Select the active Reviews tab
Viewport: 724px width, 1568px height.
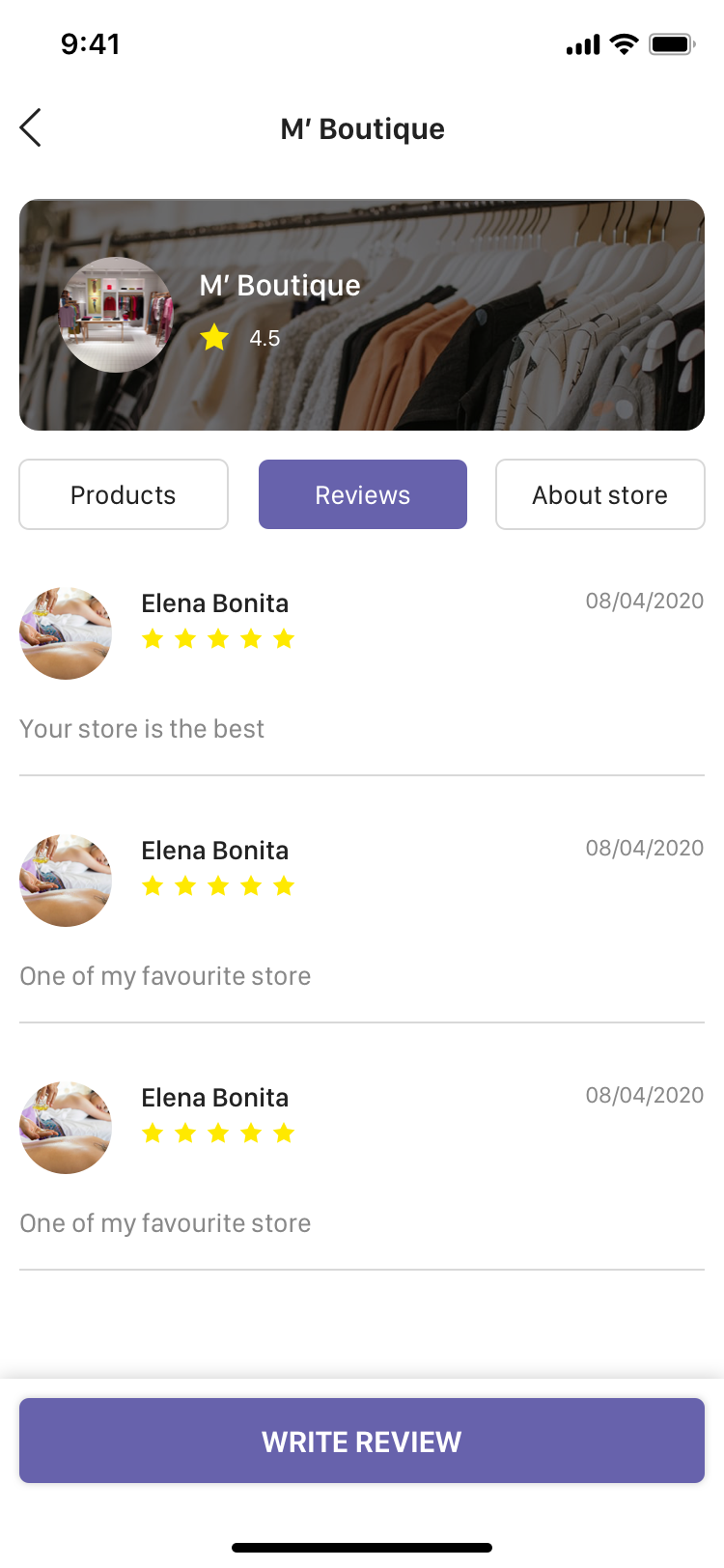(362, 494)
